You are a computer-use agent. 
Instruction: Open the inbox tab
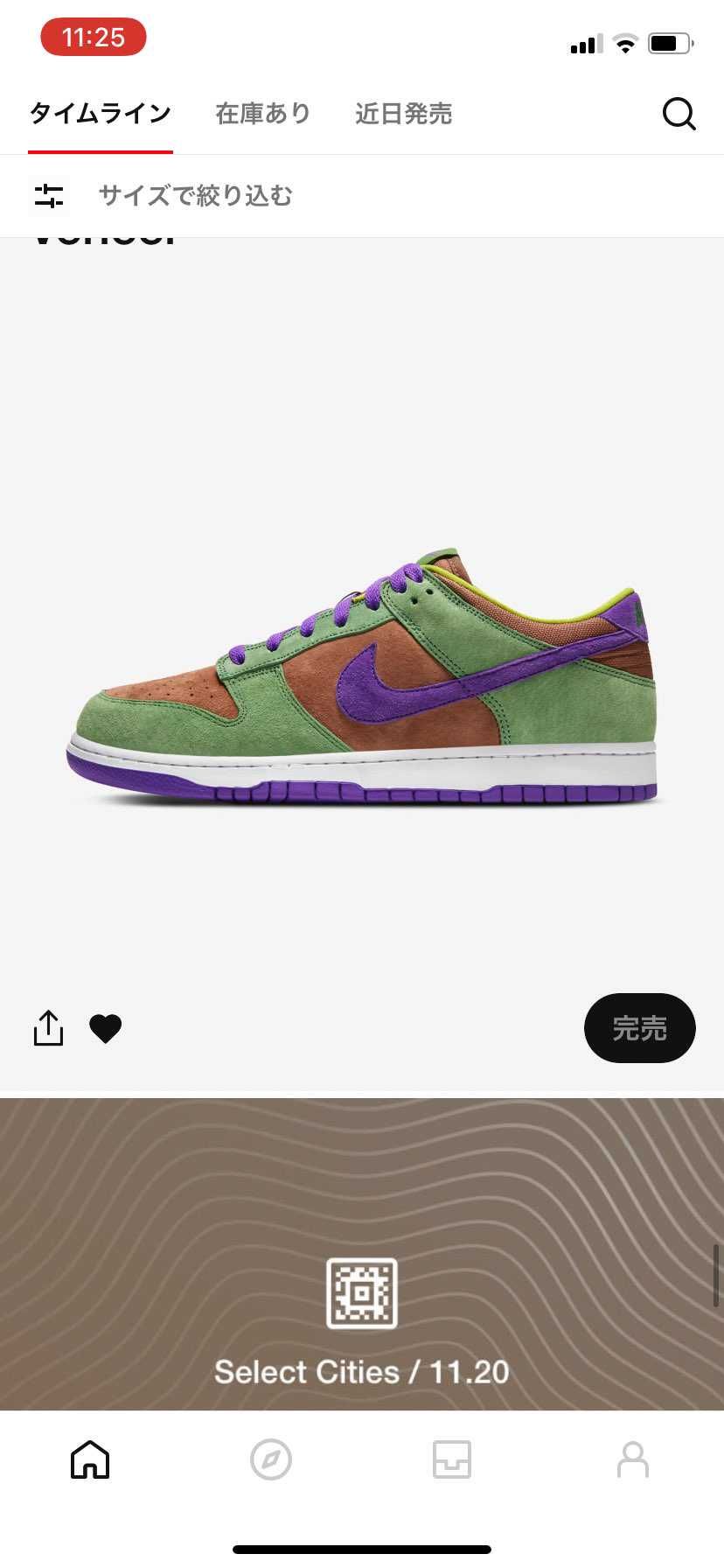(x=452, y=1459)
